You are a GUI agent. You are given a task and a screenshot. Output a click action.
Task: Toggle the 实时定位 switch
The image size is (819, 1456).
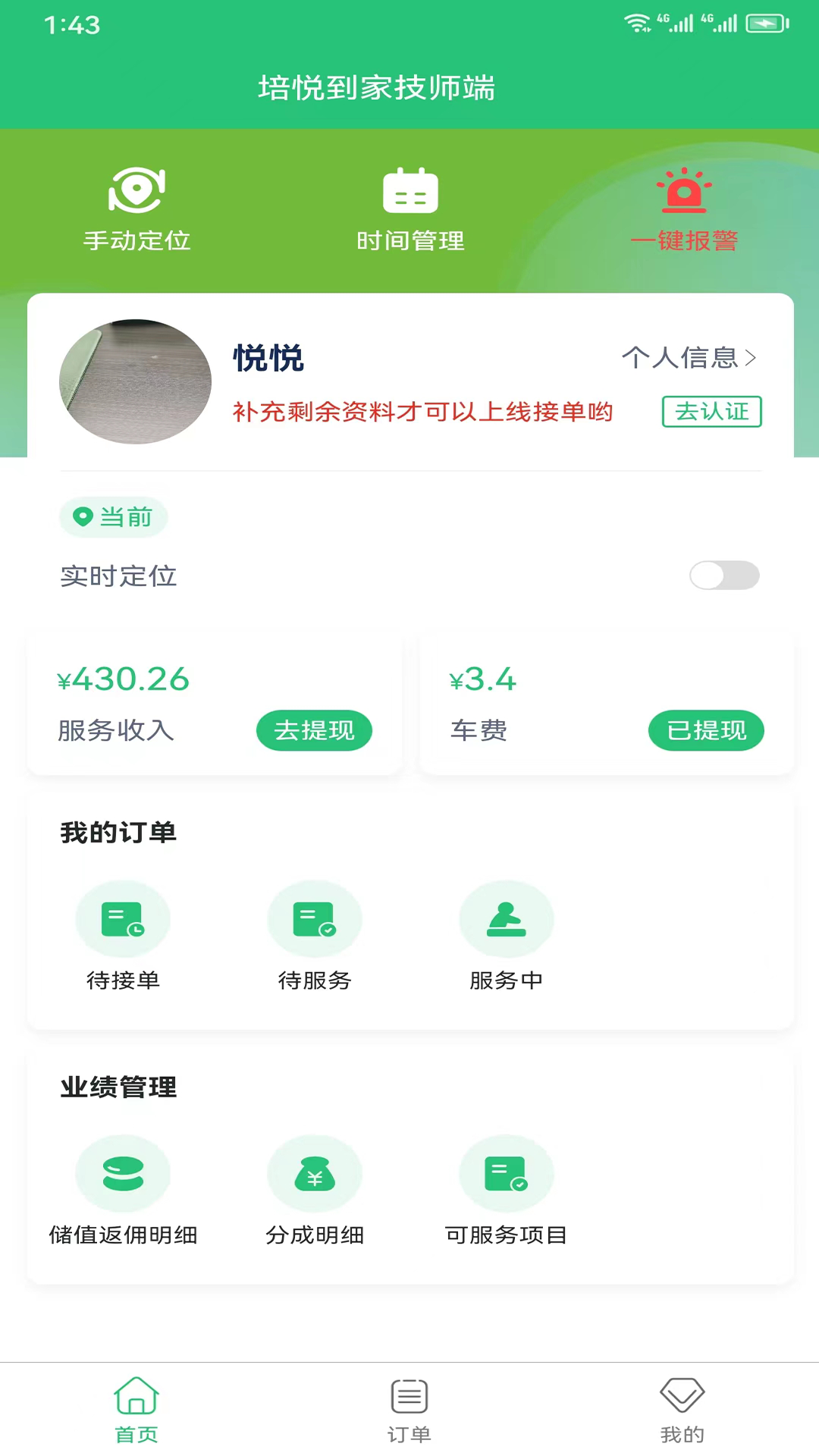pyautogui.click(x=723, y=576)
